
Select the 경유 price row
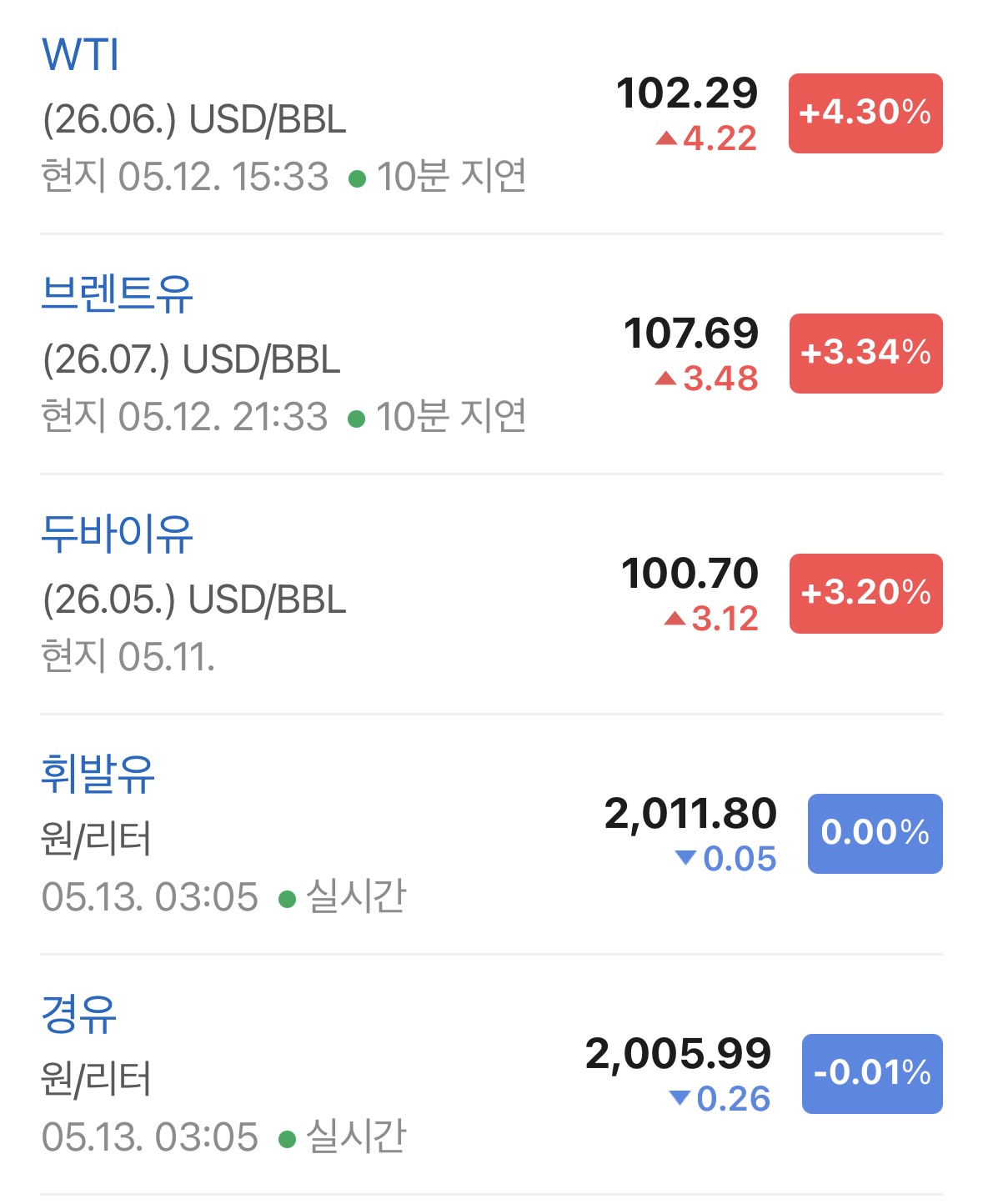(x=491, y=1075)
